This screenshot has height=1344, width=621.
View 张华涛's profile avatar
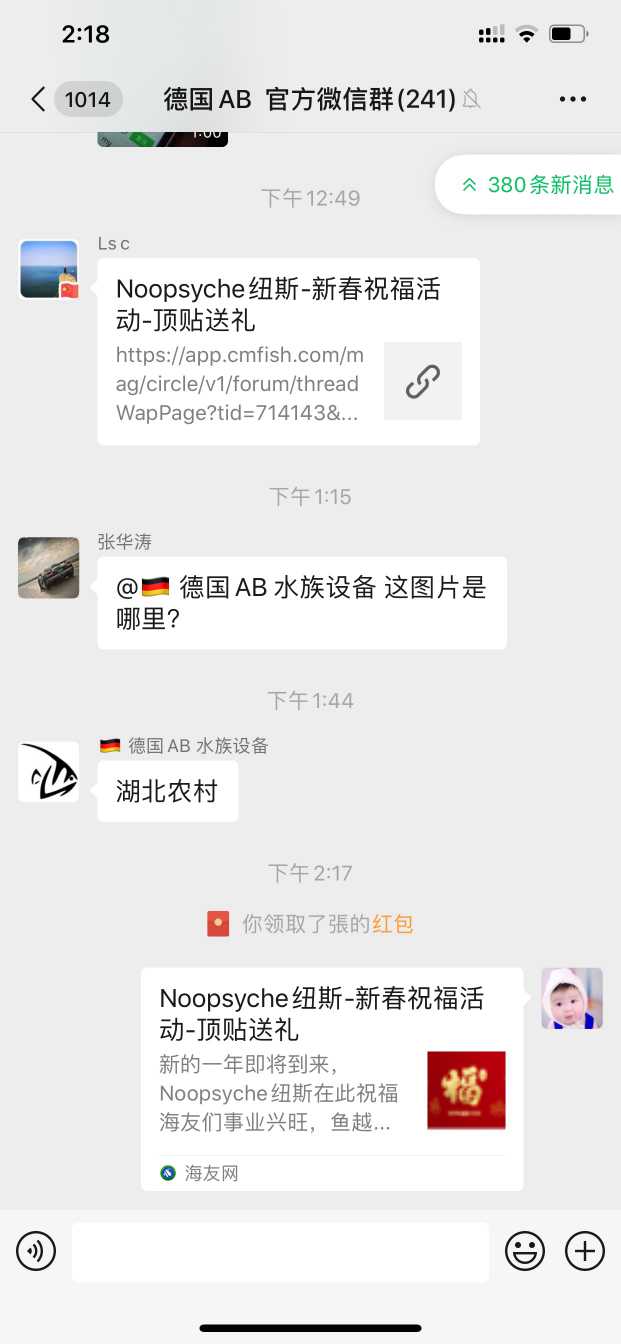pos(48,568)
